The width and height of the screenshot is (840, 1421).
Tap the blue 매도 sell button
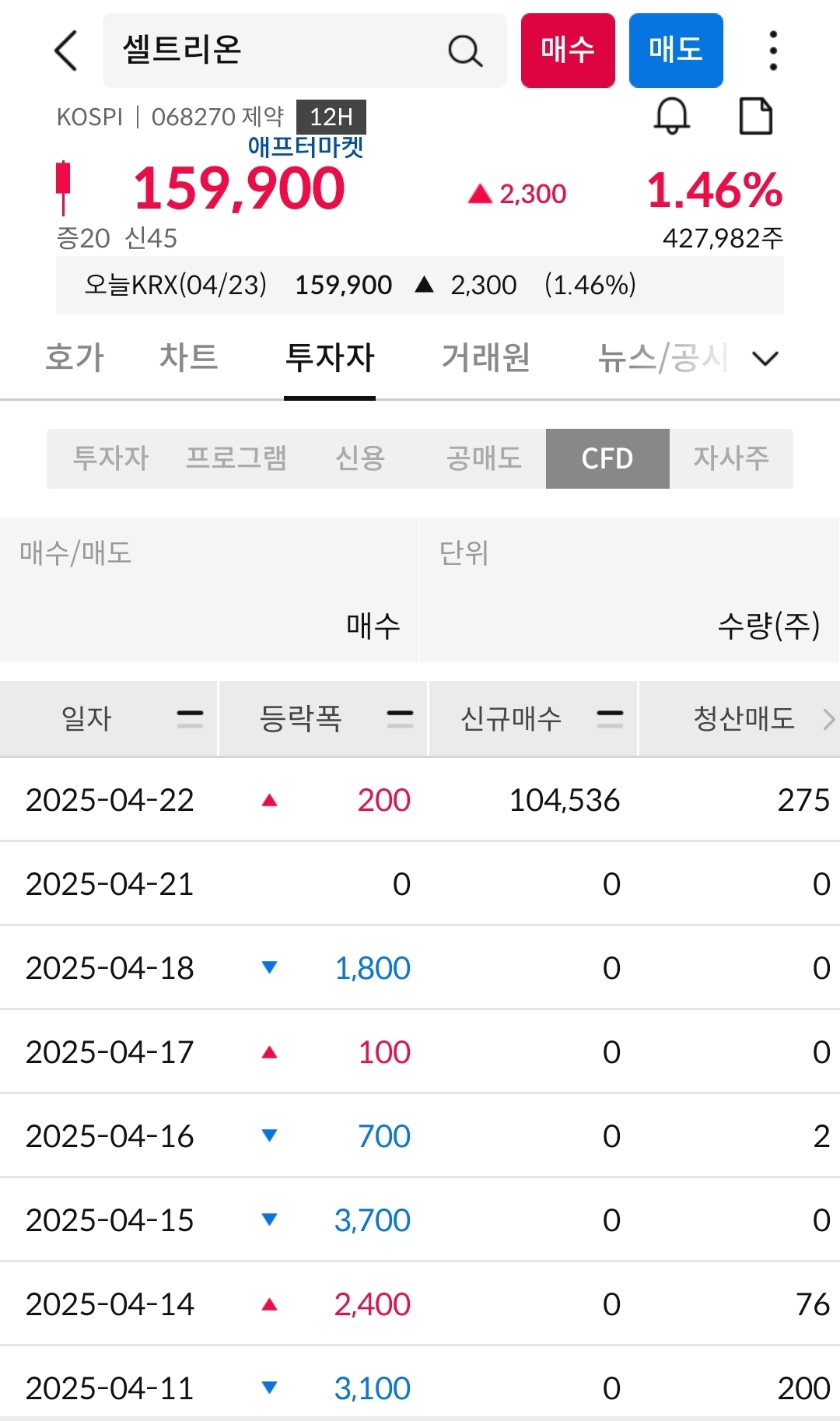click(676, 51)
